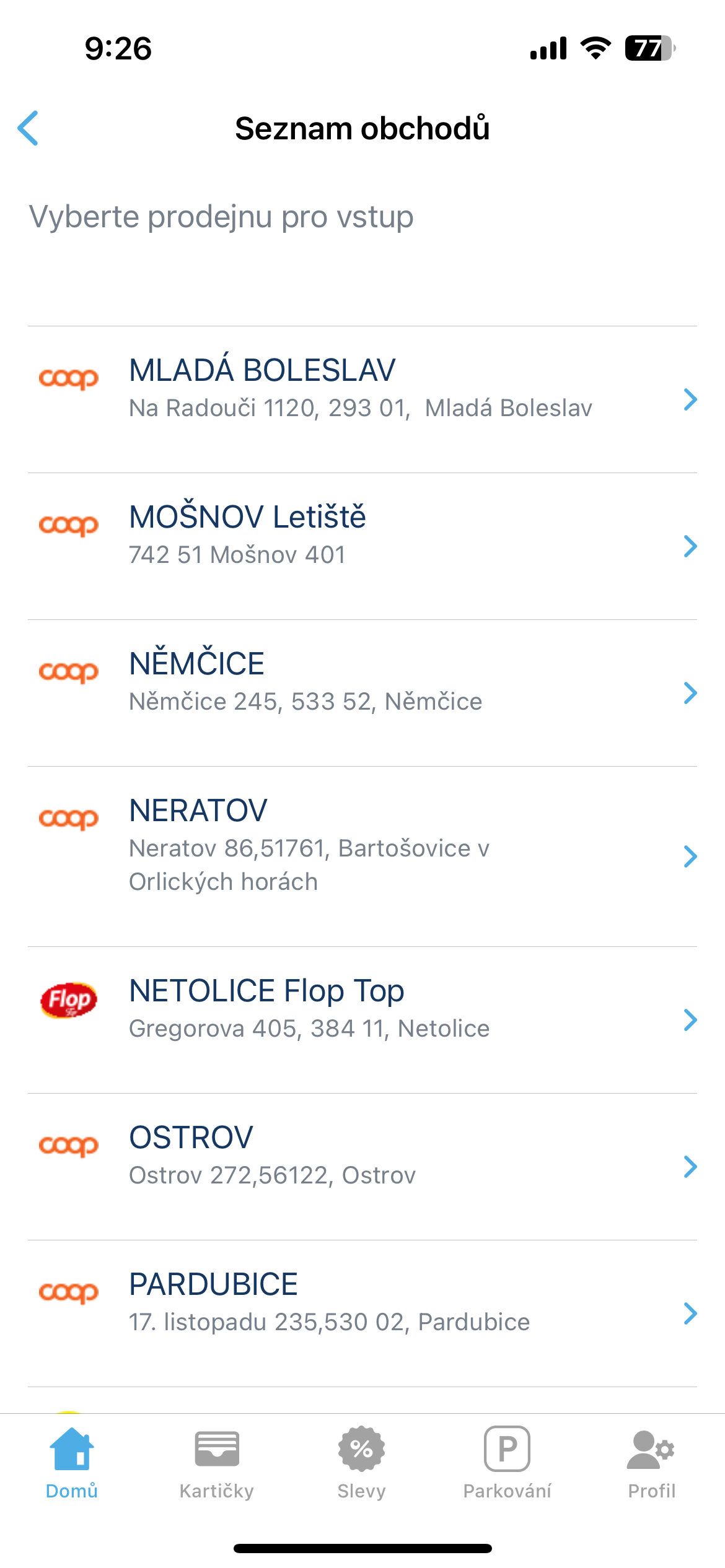Open the Parkování tab

click(507, 1464)
